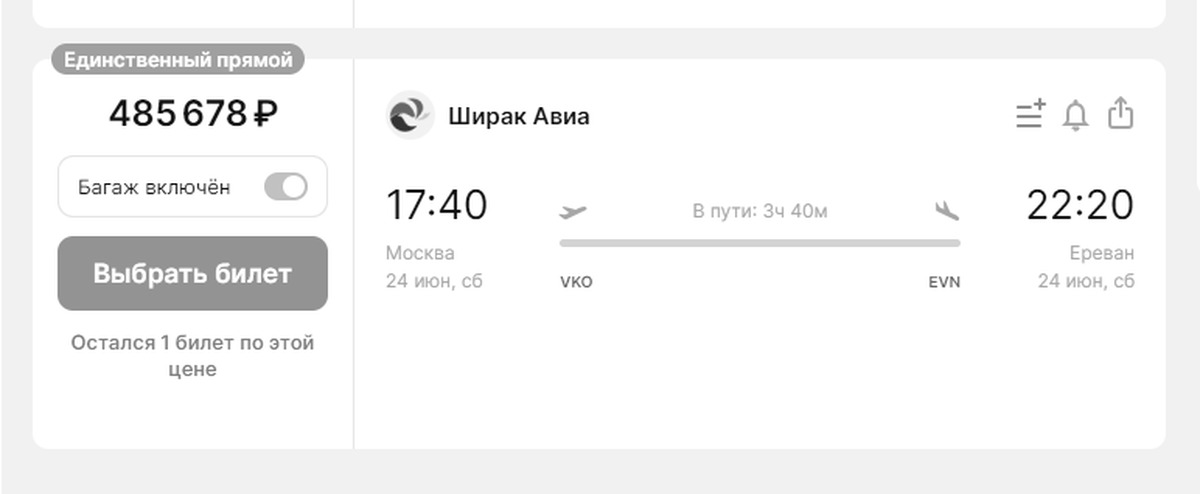Toggle the Багаж включён switch
Viewport: 1200px width, 494px height.
pyautogui.click(x=285, y=187)
